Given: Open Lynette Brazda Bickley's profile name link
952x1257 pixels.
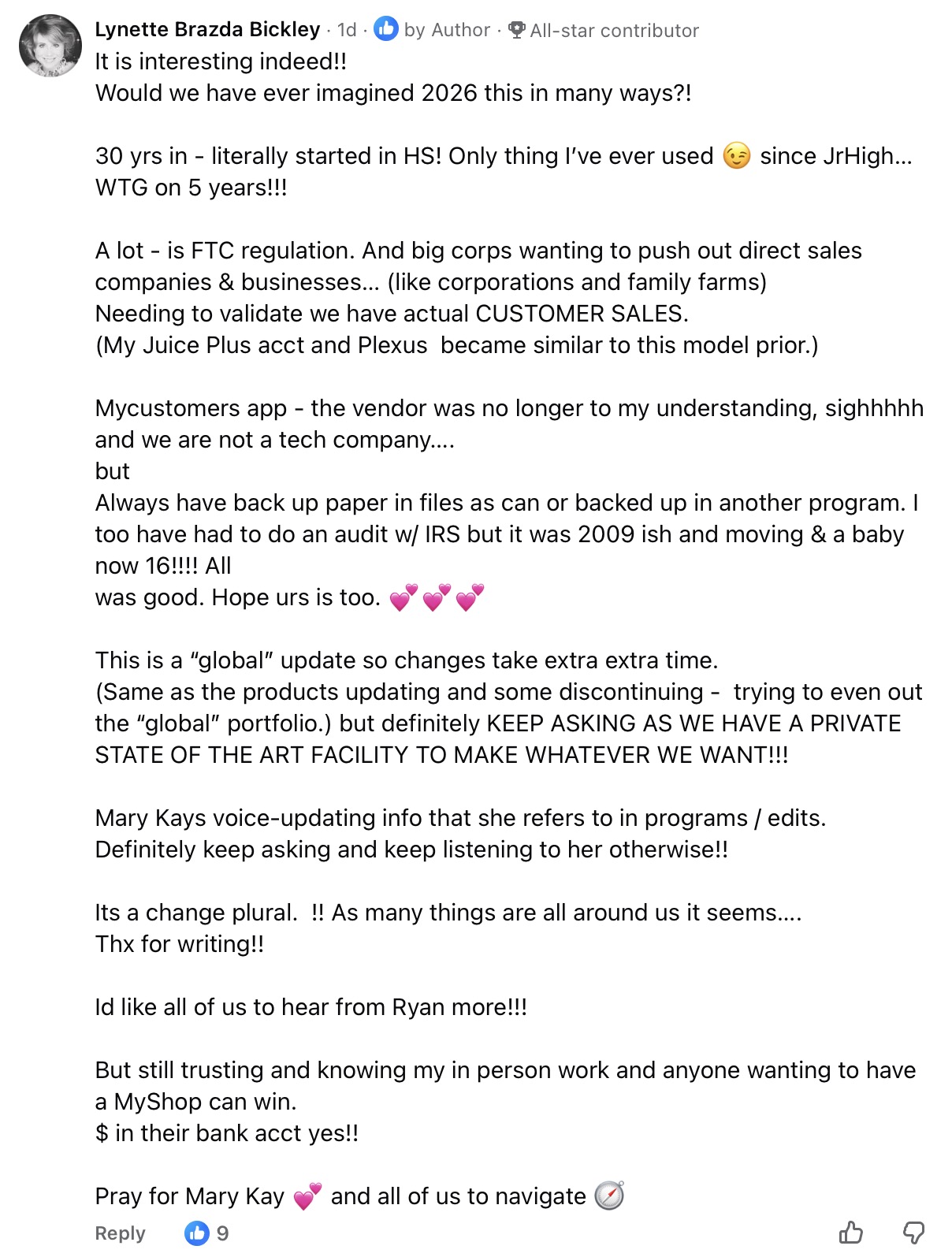Looking at the screenshot, I should [207, 30].
